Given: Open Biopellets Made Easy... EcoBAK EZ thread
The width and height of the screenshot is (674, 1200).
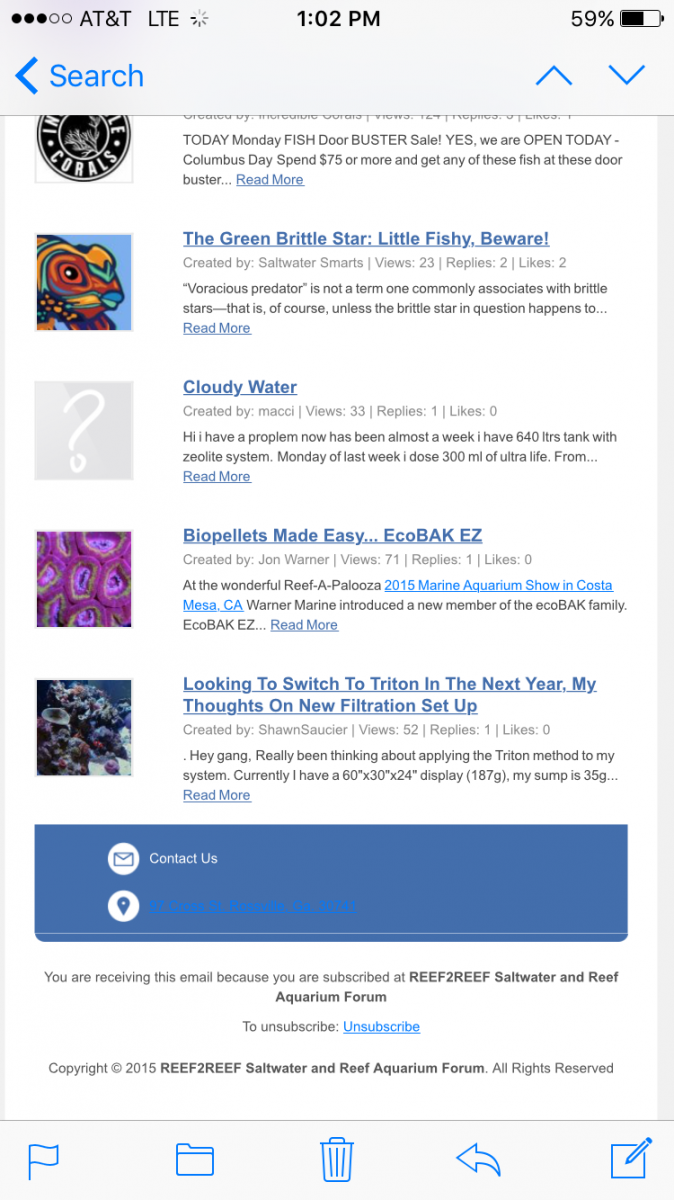Looking at the screenshot, I should point(333,535).
